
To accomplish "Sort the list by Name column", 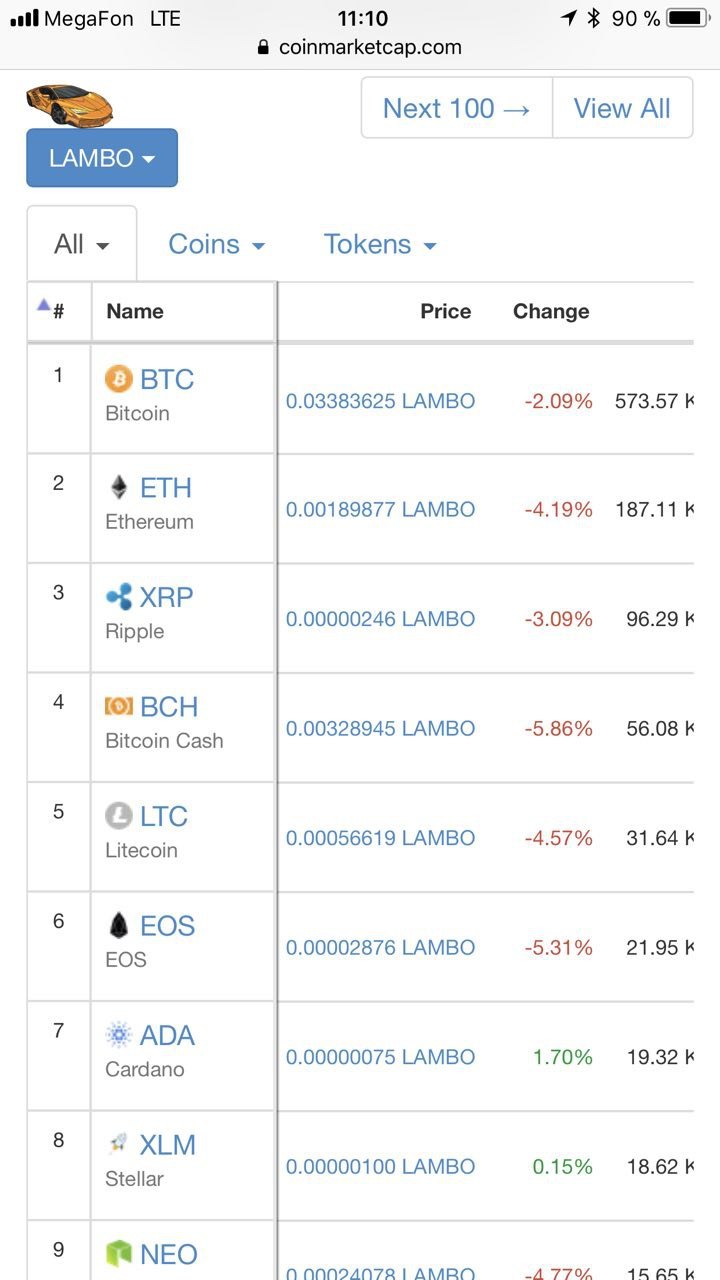I will tap(135, 311).
